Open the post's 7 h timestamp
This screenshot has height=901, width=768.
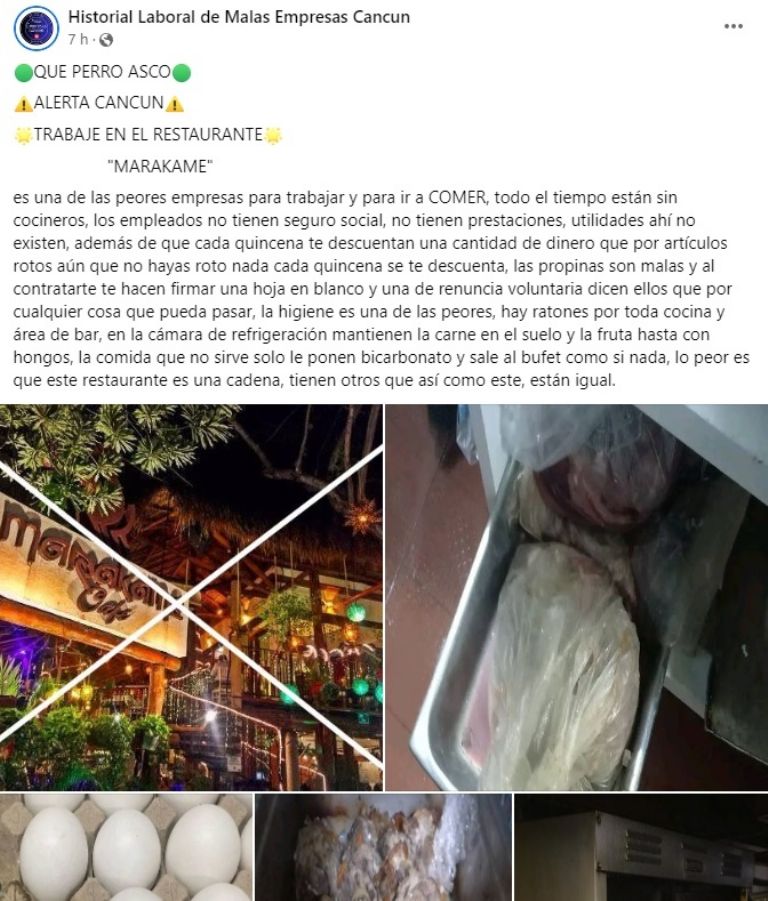point(79,40)
